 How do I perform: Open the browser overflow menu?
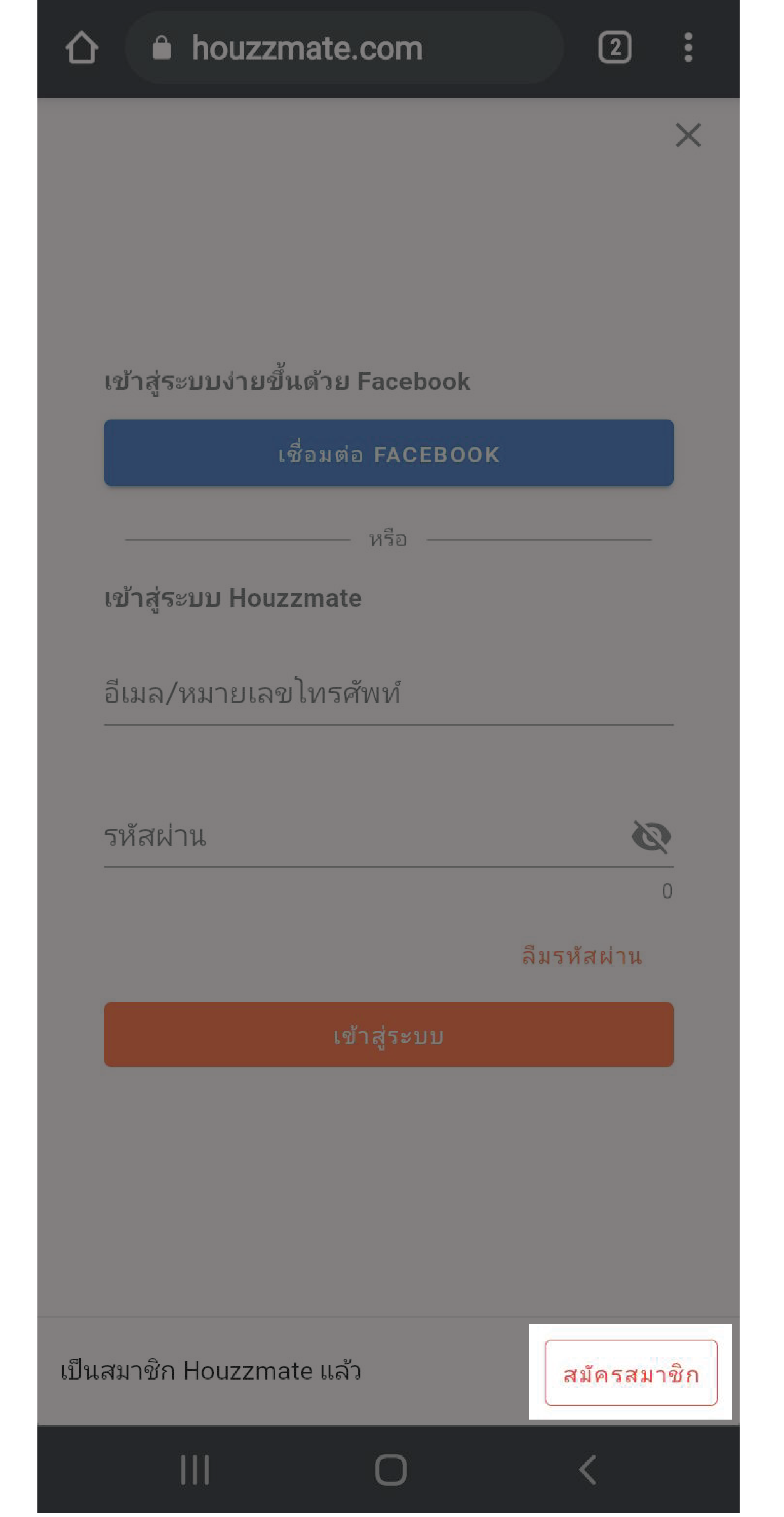tap(687, 48)
